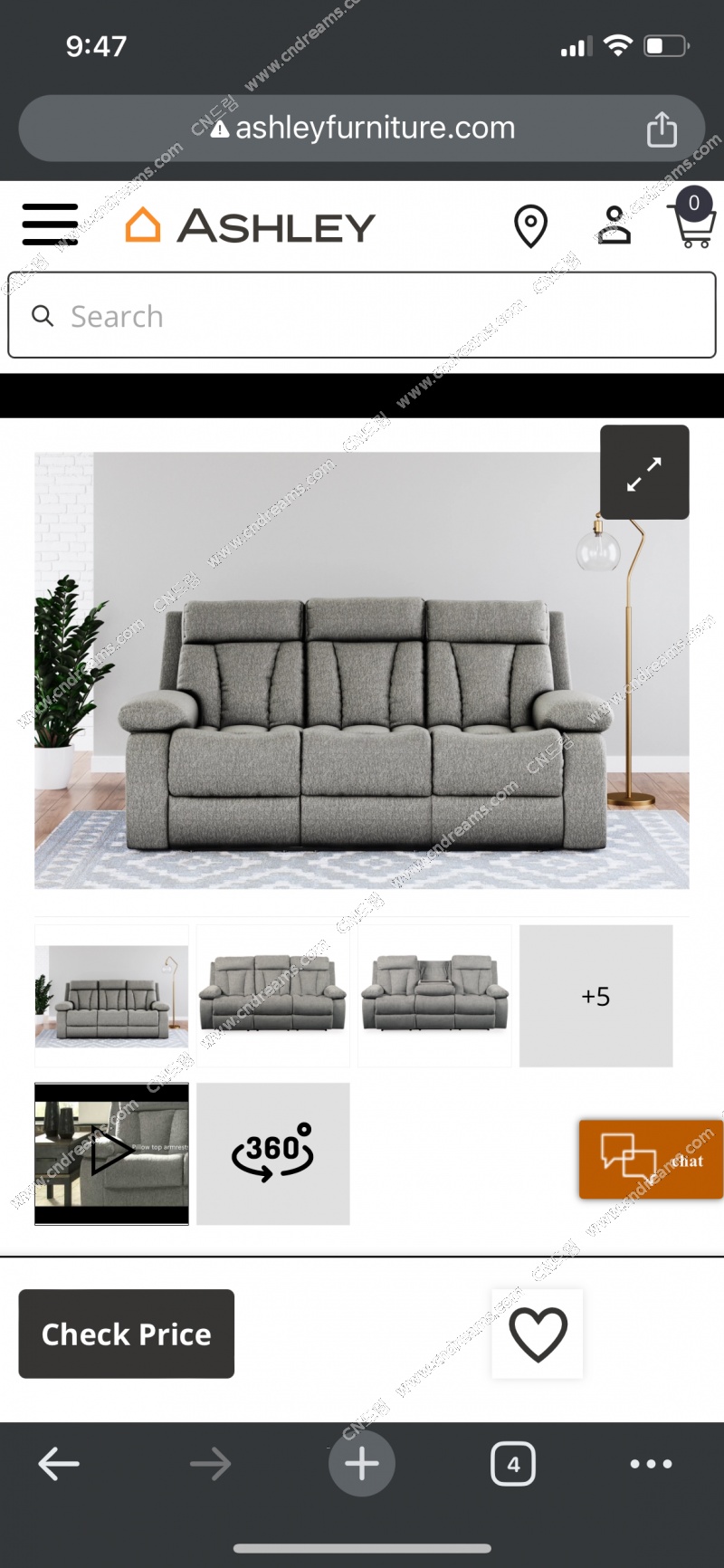Image resolution: width=724 pixels, height=1568 pixels.
Task: Open the tab switcher showing 4
Action: click(513, 1463)
